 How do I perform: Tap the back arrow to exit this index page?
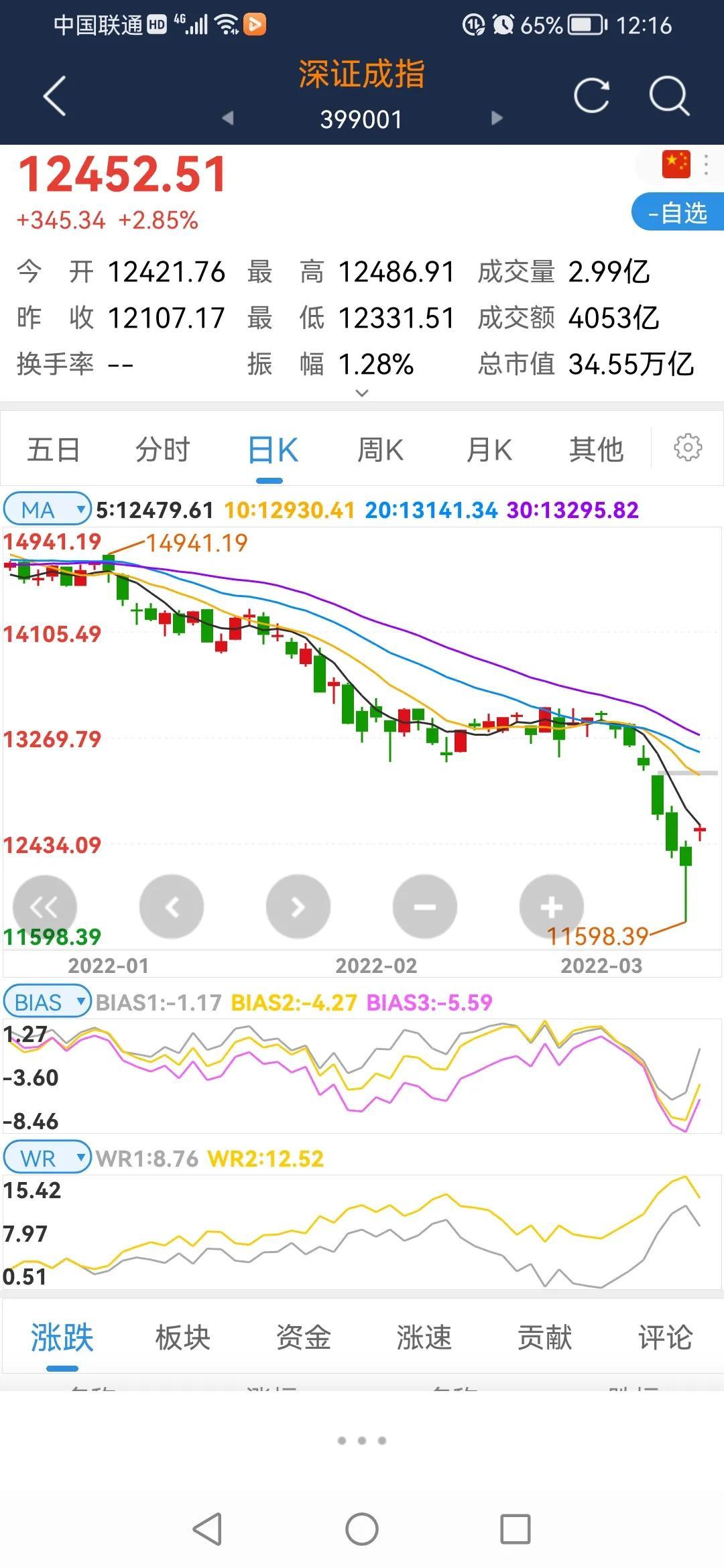click(54, 94)
